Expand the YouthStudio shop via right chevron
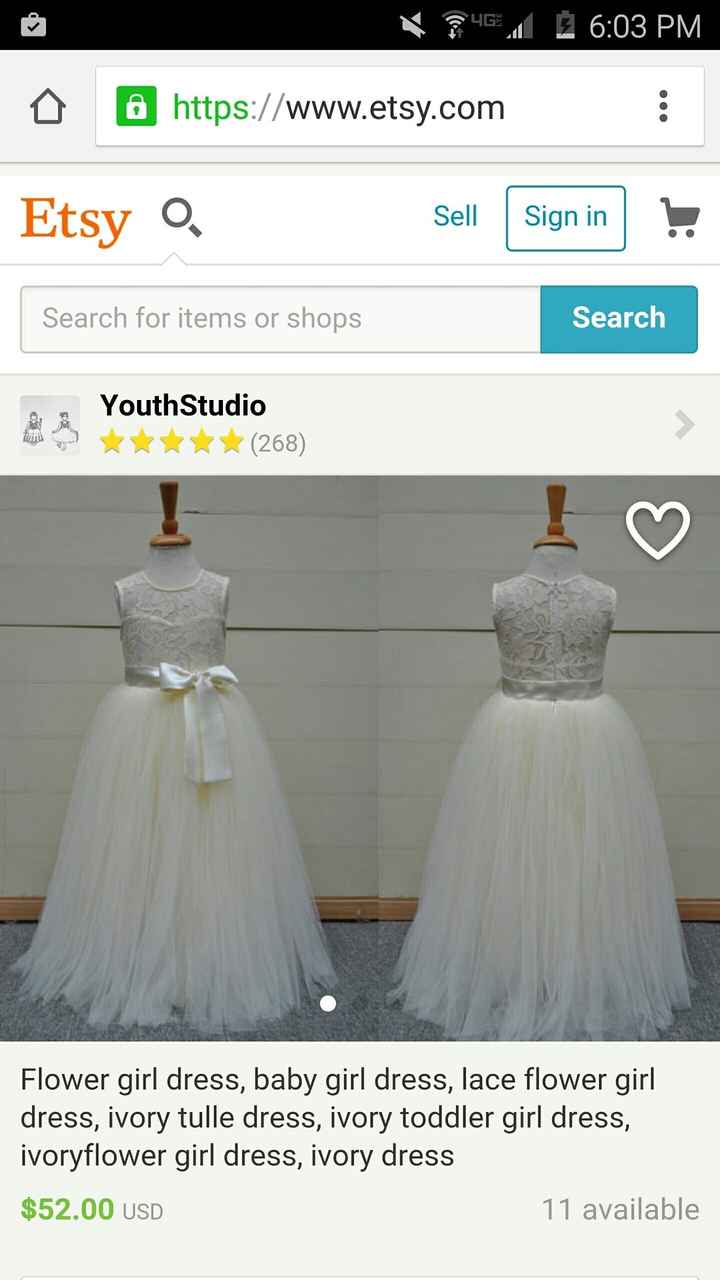720x1280 pixels. point(684,424)
